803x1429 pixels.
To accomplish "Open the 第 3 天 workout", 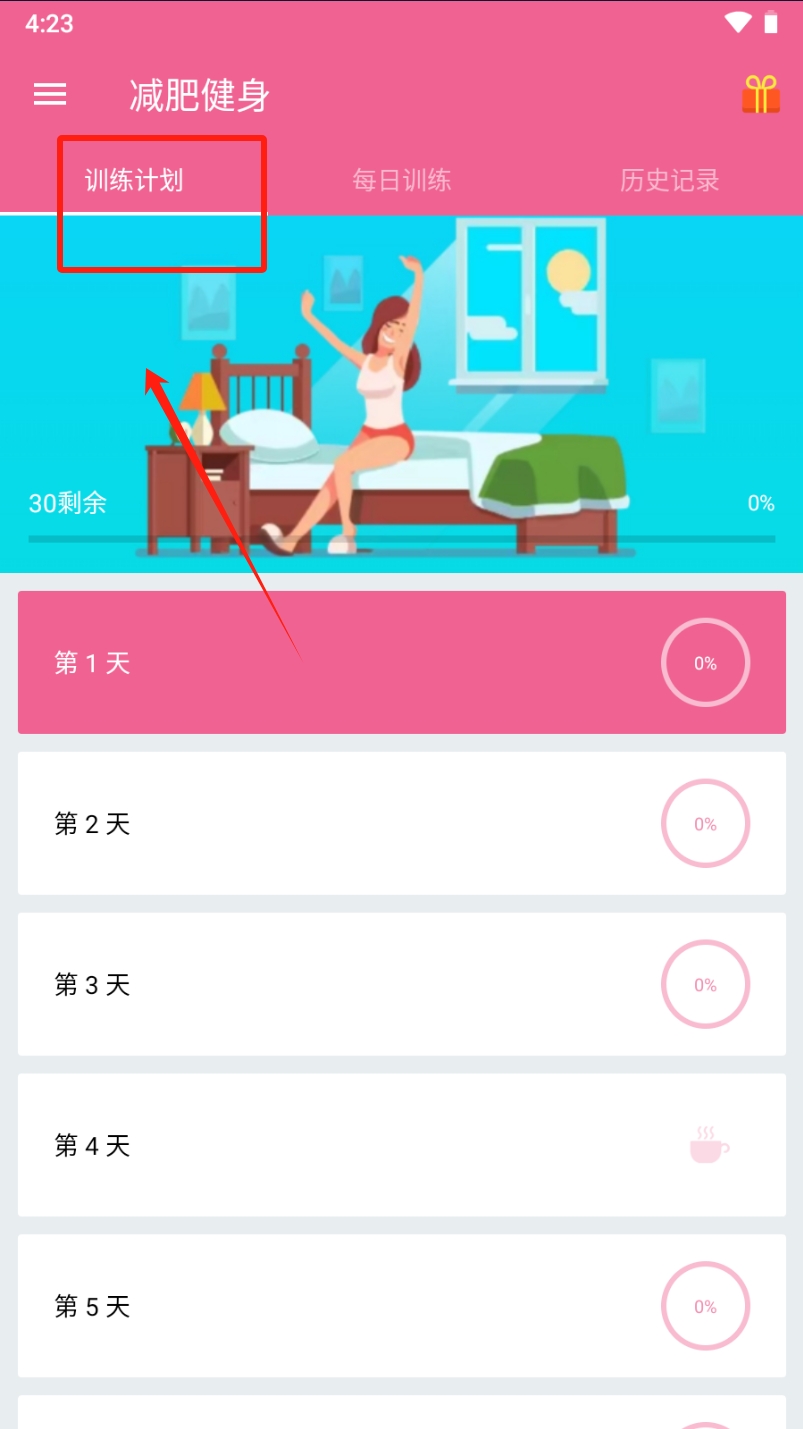I will [x=401, y=984].
